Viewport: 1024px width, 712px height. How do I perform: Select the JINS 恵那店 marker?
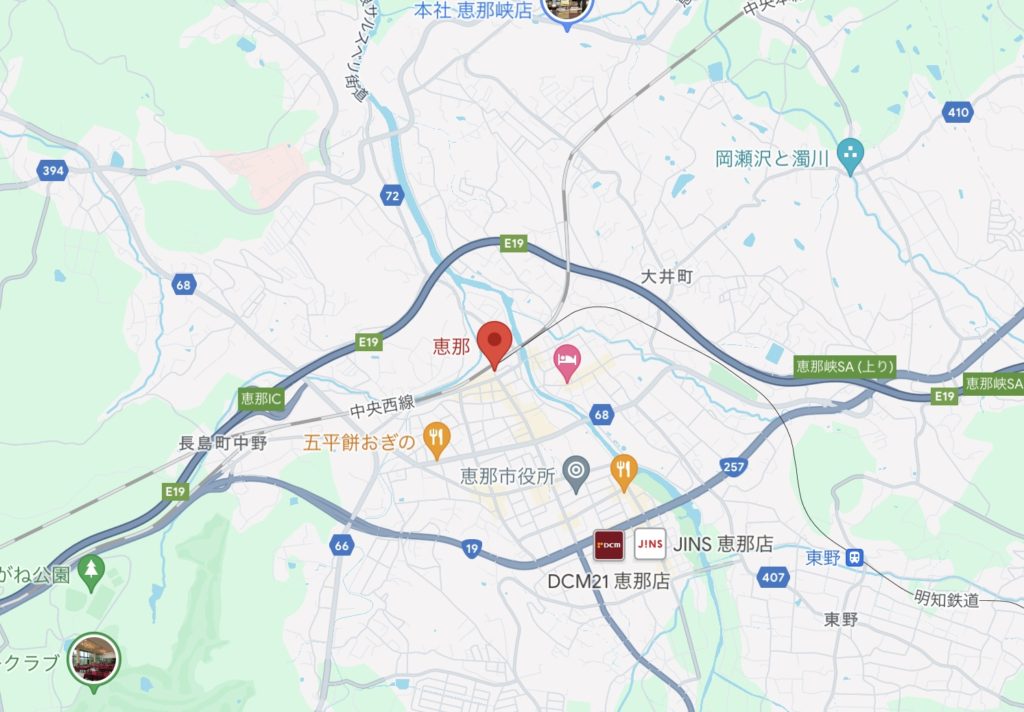point(650,544)
